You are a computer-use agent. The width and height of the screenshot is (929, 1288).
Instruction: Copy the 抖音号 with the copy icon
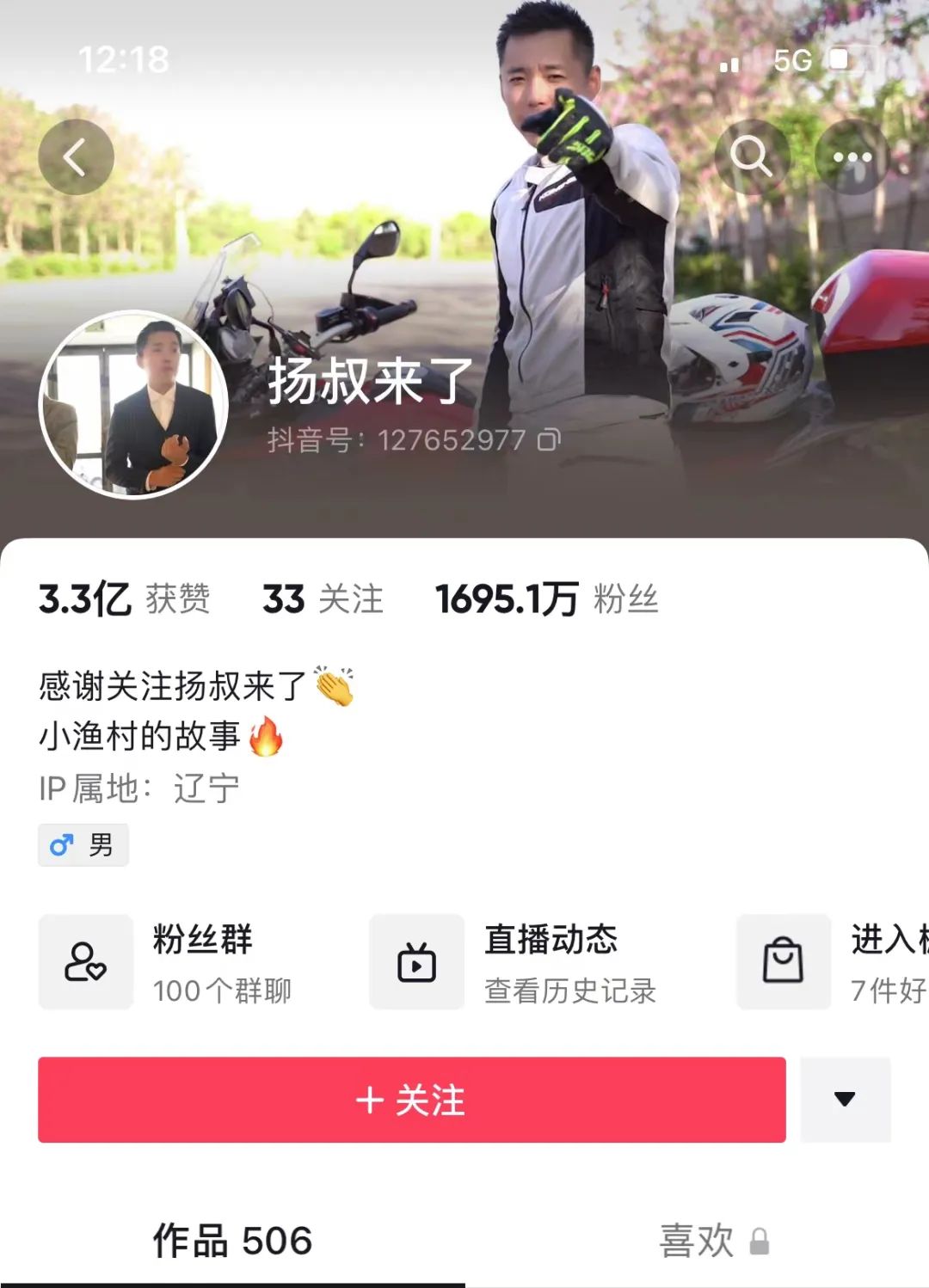[x=548, y=439]
